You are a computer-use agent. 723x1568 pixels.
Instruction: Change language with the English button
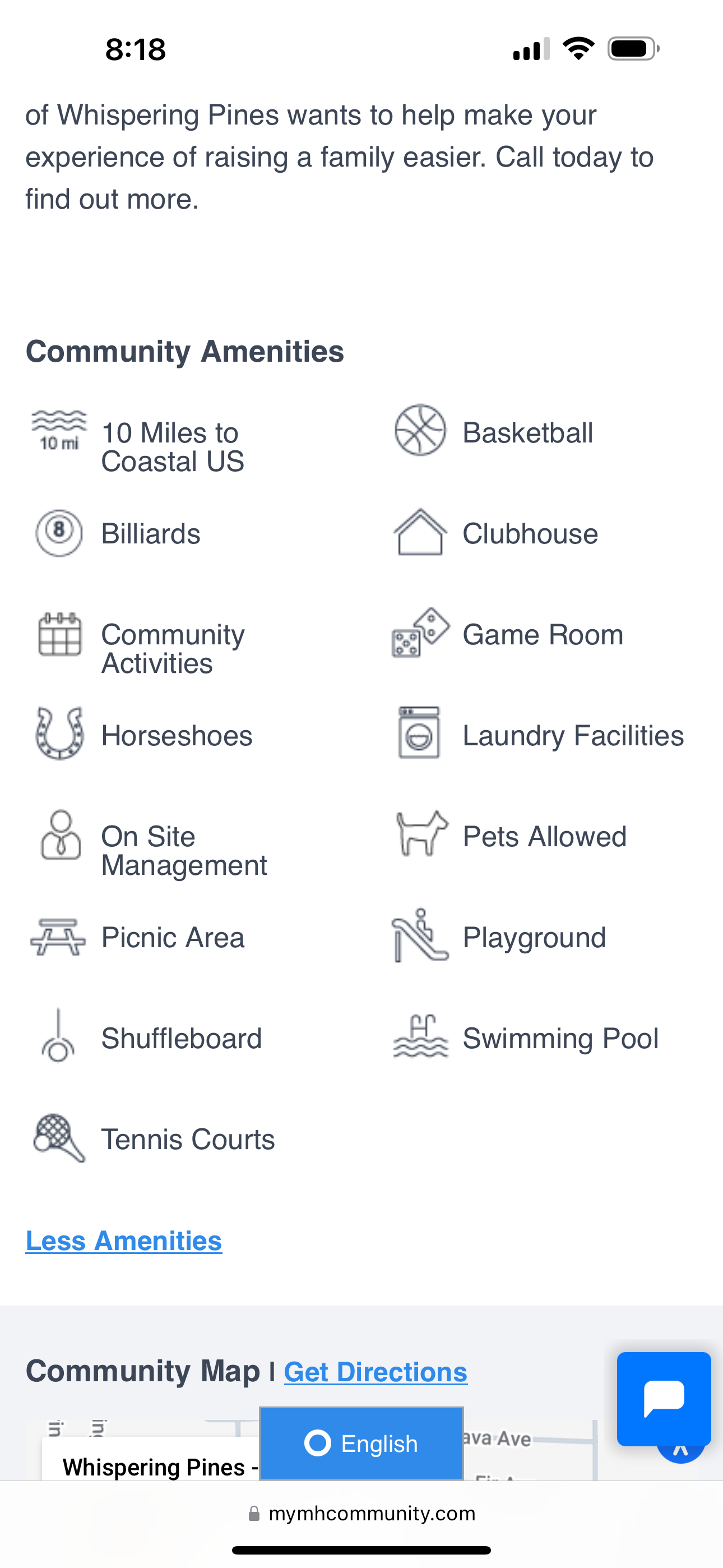(361, 1443)
